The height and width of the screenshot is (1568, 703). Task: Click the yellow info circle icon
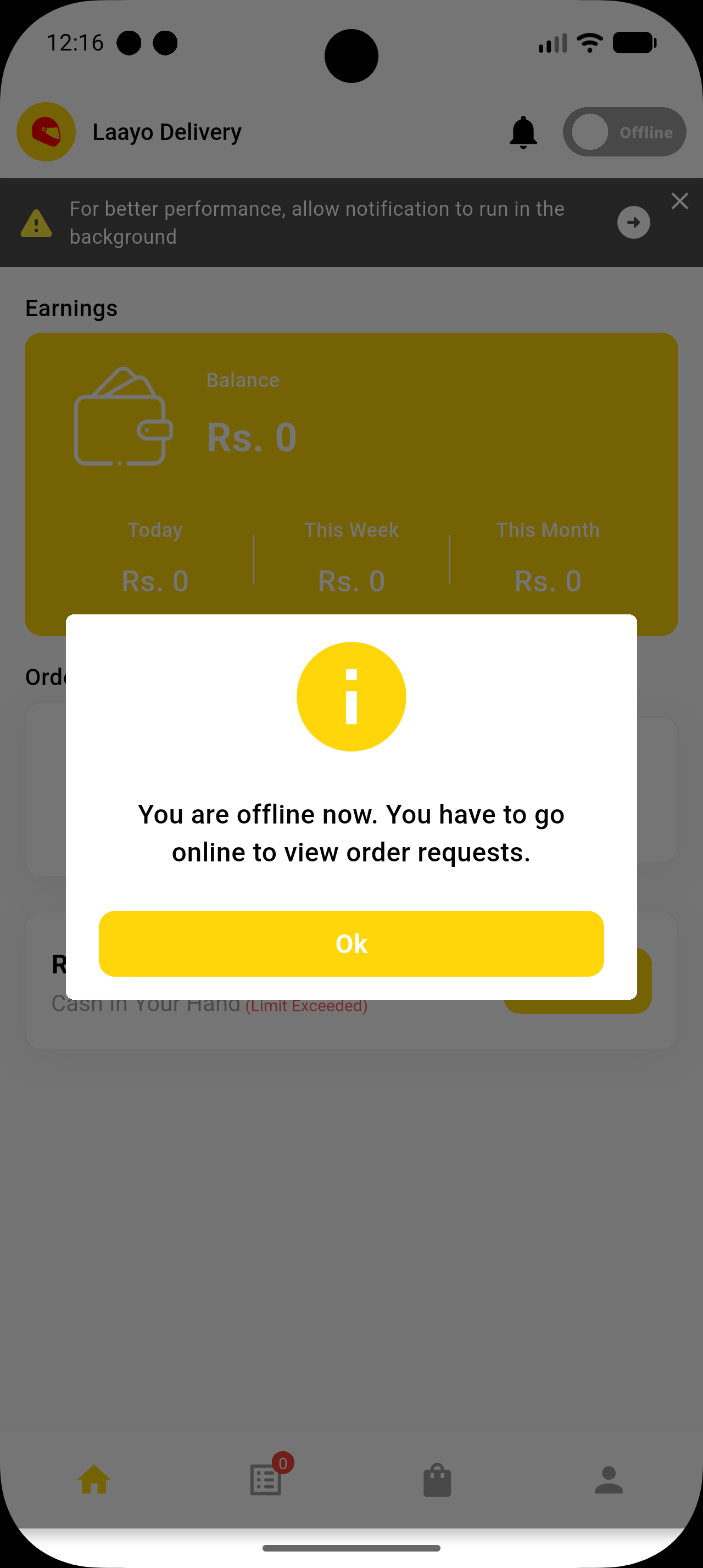click(351, 696)
